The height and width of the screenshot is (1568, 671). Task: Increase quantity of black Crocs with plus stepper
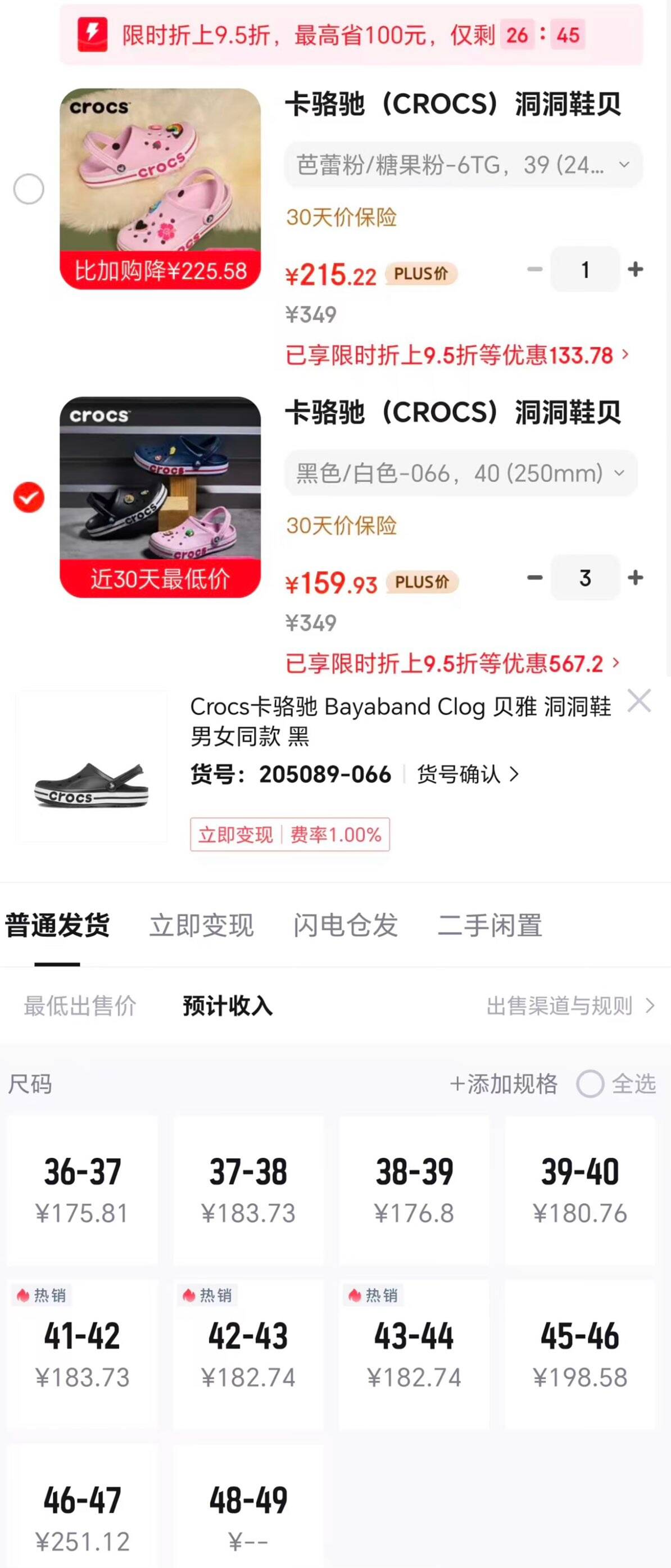pos(635,578)
